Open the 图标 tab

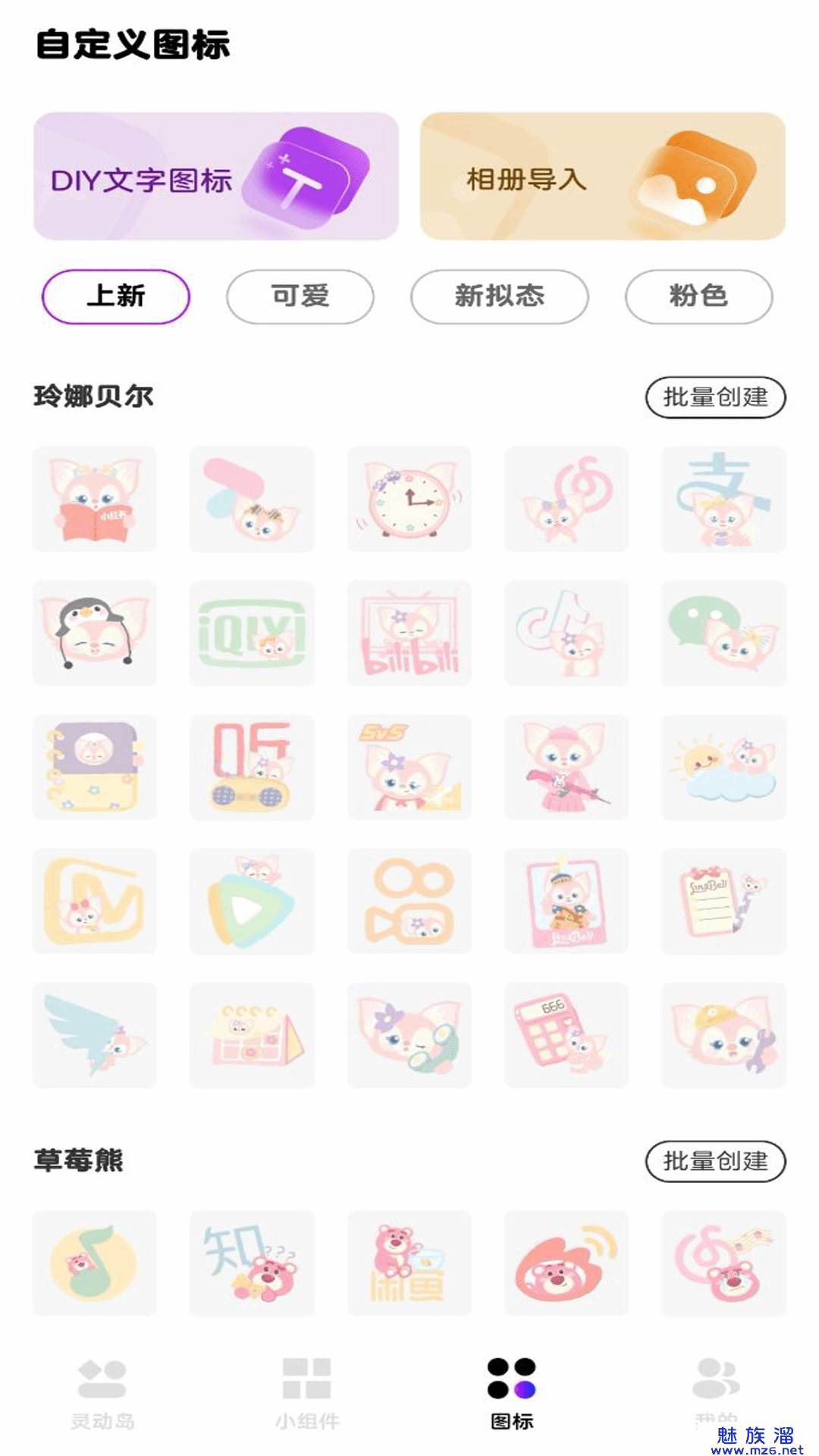[x=512, y=1394]
